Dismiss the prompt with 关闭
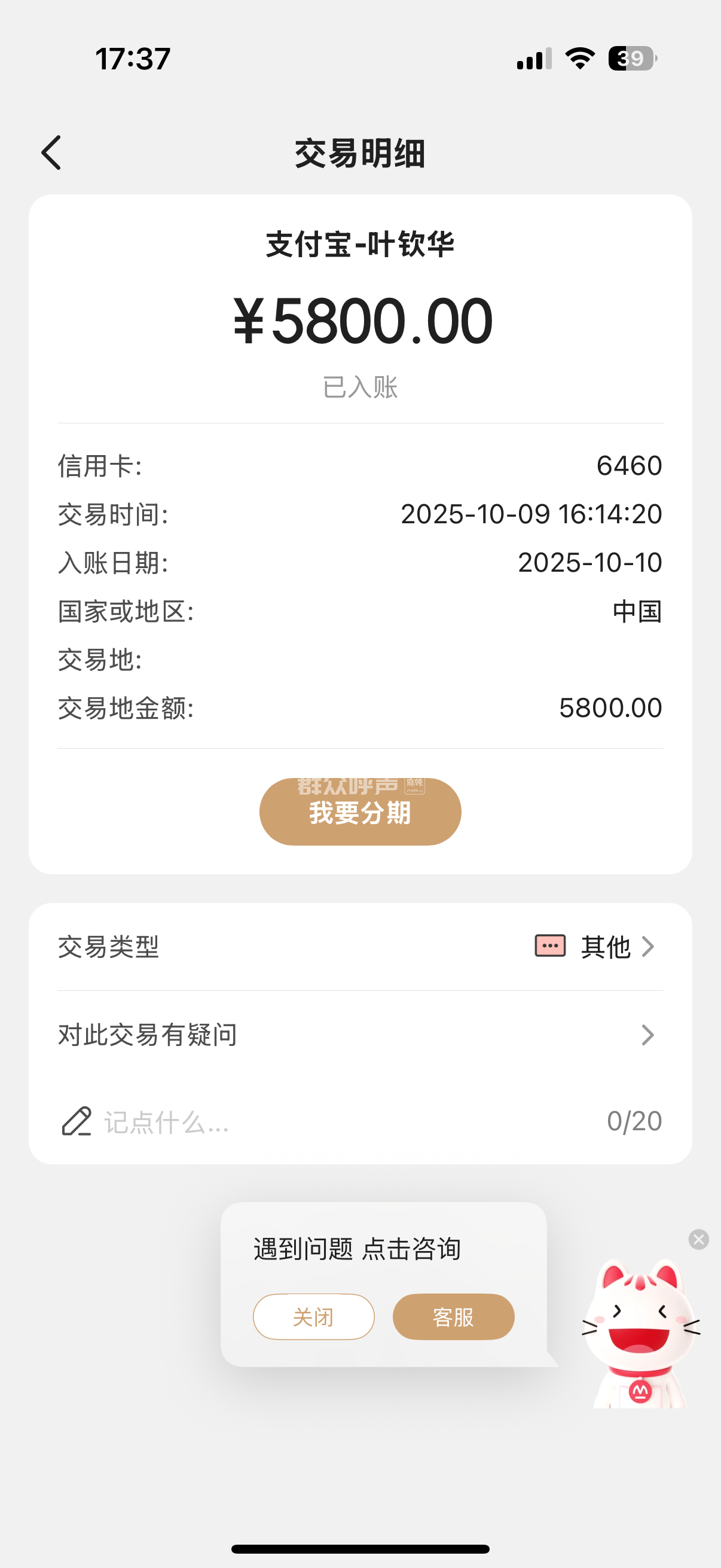721x1568 pixels. [313, 1317]
